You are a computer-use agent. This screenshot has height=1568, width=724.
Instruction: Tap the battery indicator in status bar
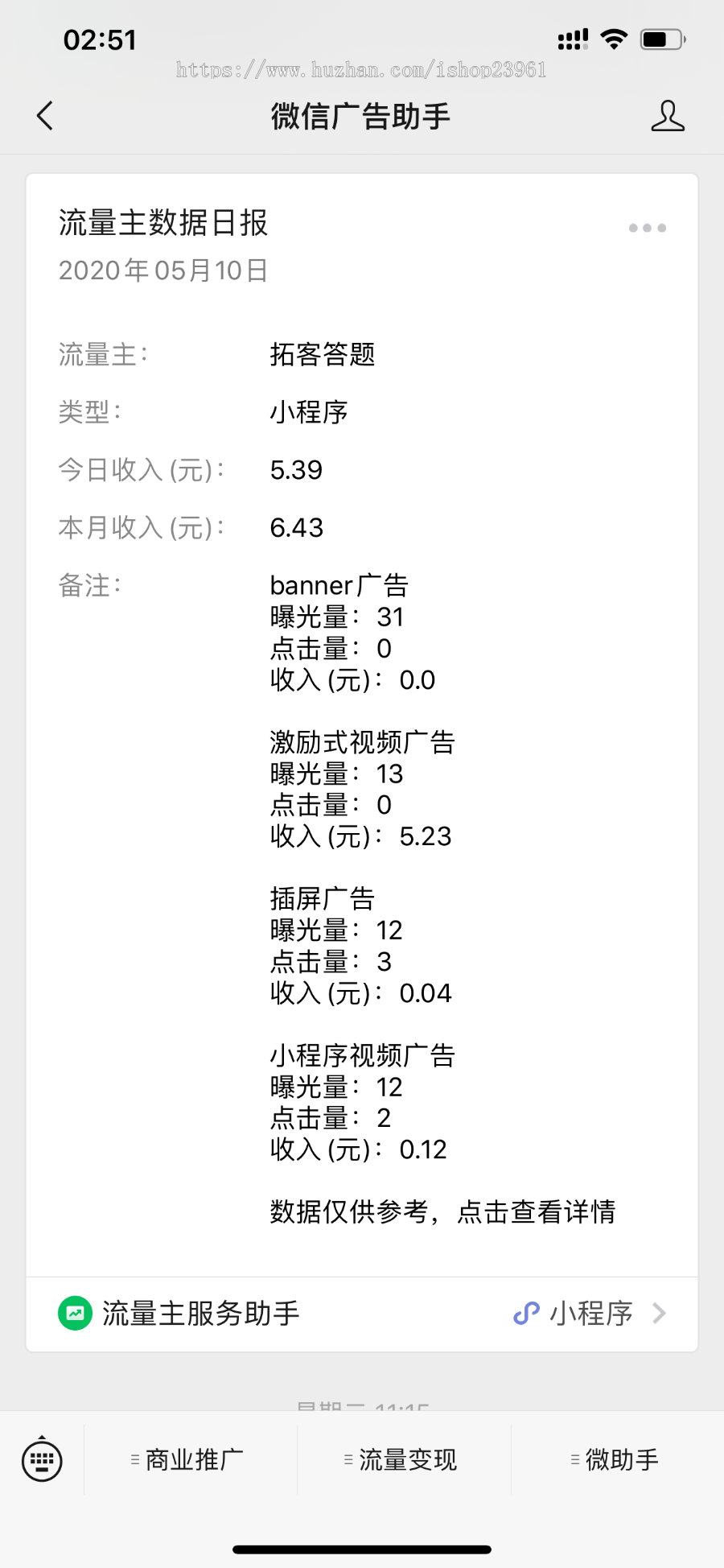(661, 38)
